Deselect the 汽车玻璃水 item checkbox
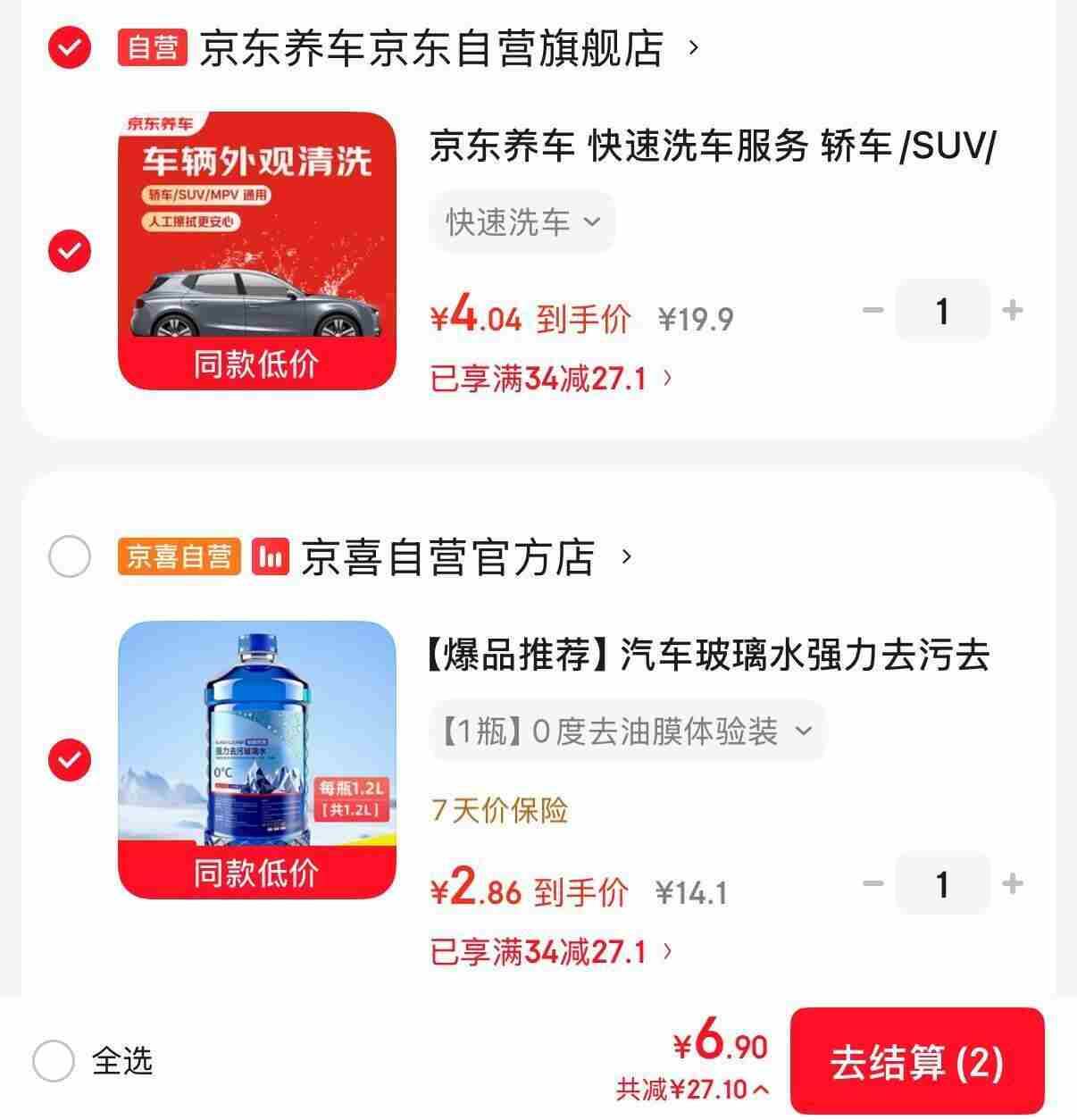Viewport: 1077px width, 1120px height. [70, 760]
